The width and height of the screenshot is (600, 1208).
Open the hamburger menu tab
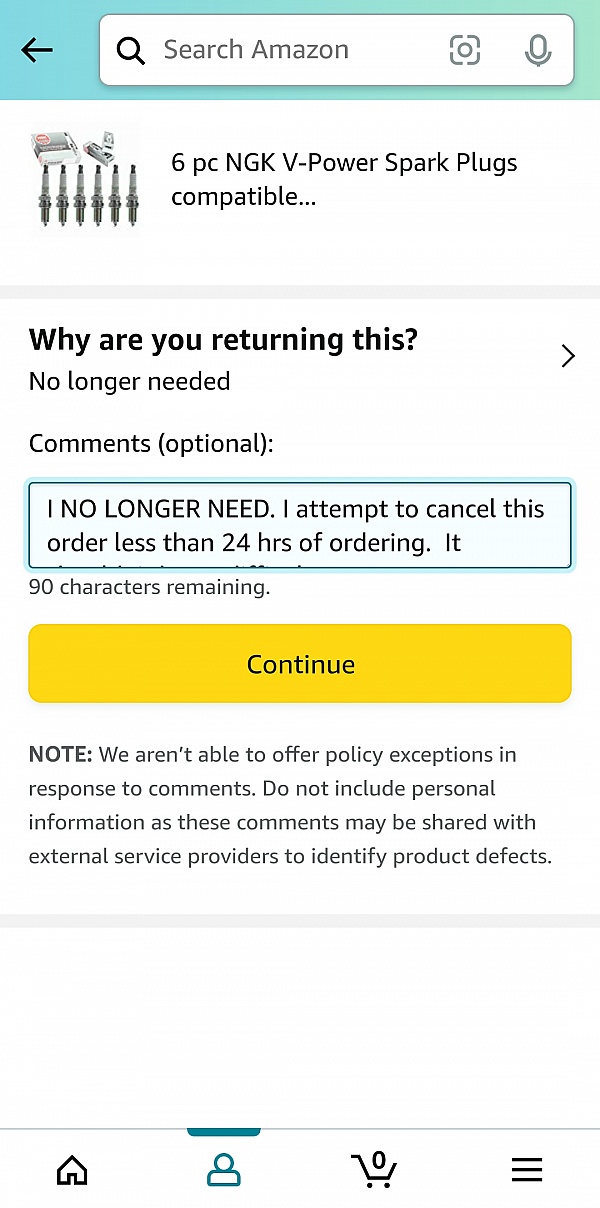point(527,1169)
